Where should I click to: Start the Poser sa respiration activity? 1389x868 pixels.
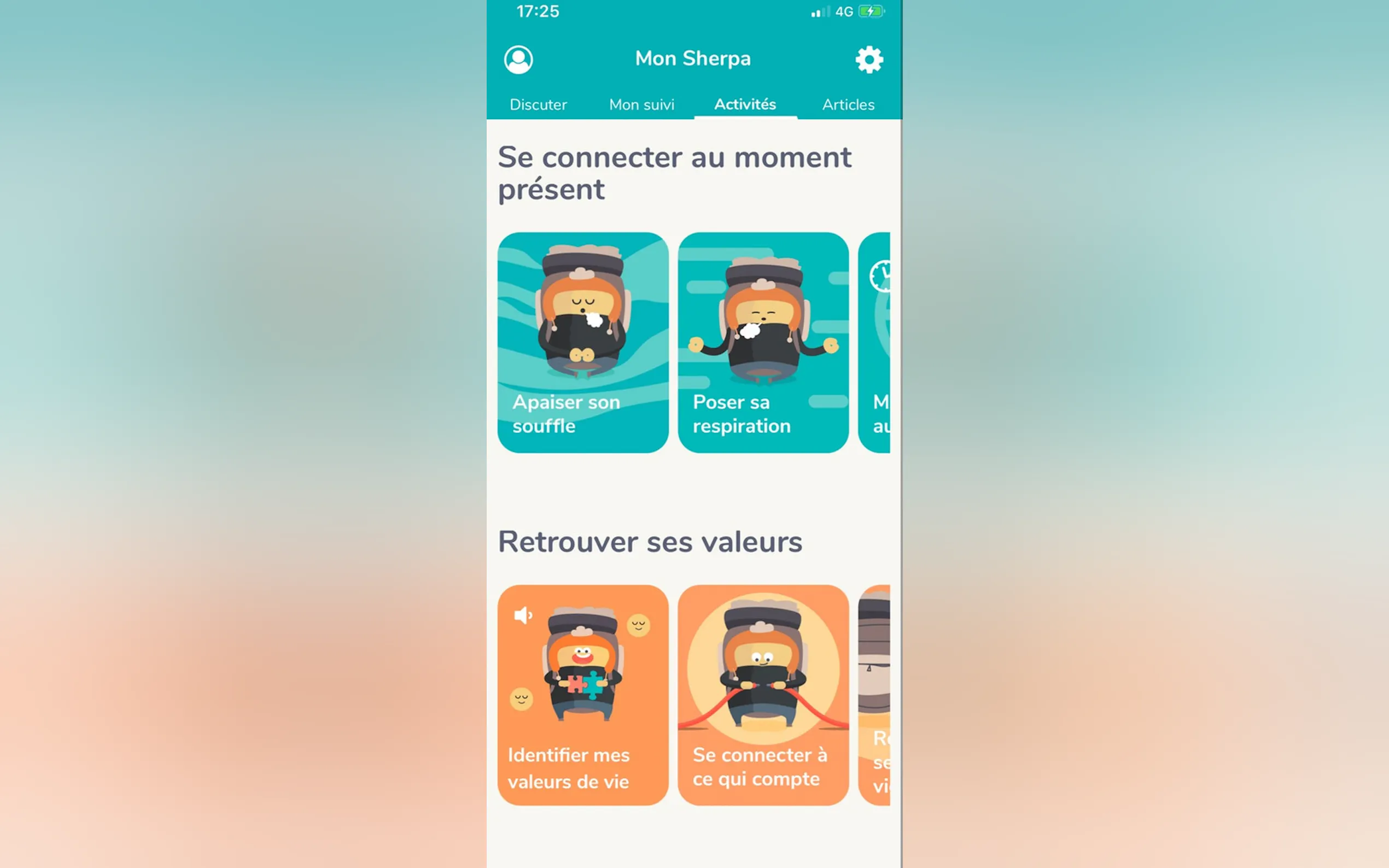(762, 342)
